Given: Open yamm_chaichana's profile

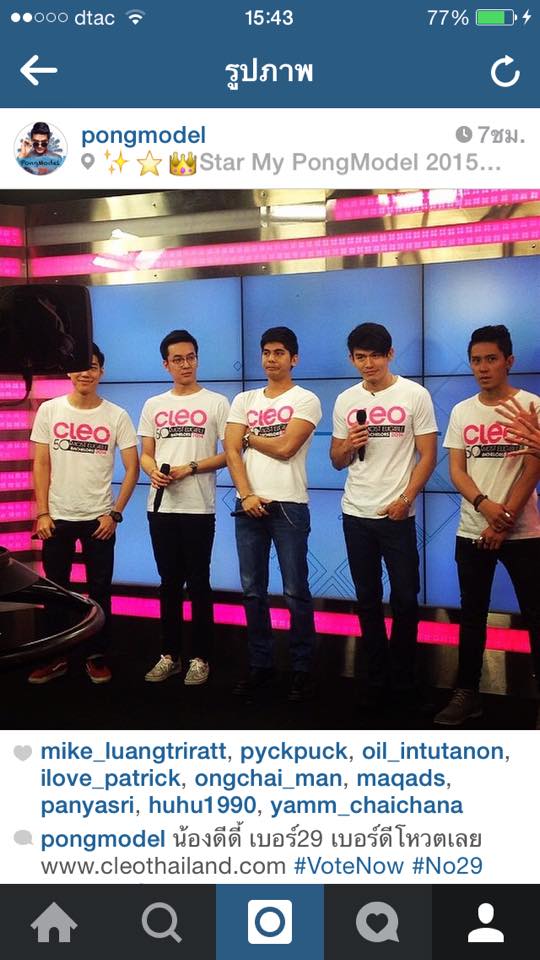Looking at the screenshot, I should [367, 806].
